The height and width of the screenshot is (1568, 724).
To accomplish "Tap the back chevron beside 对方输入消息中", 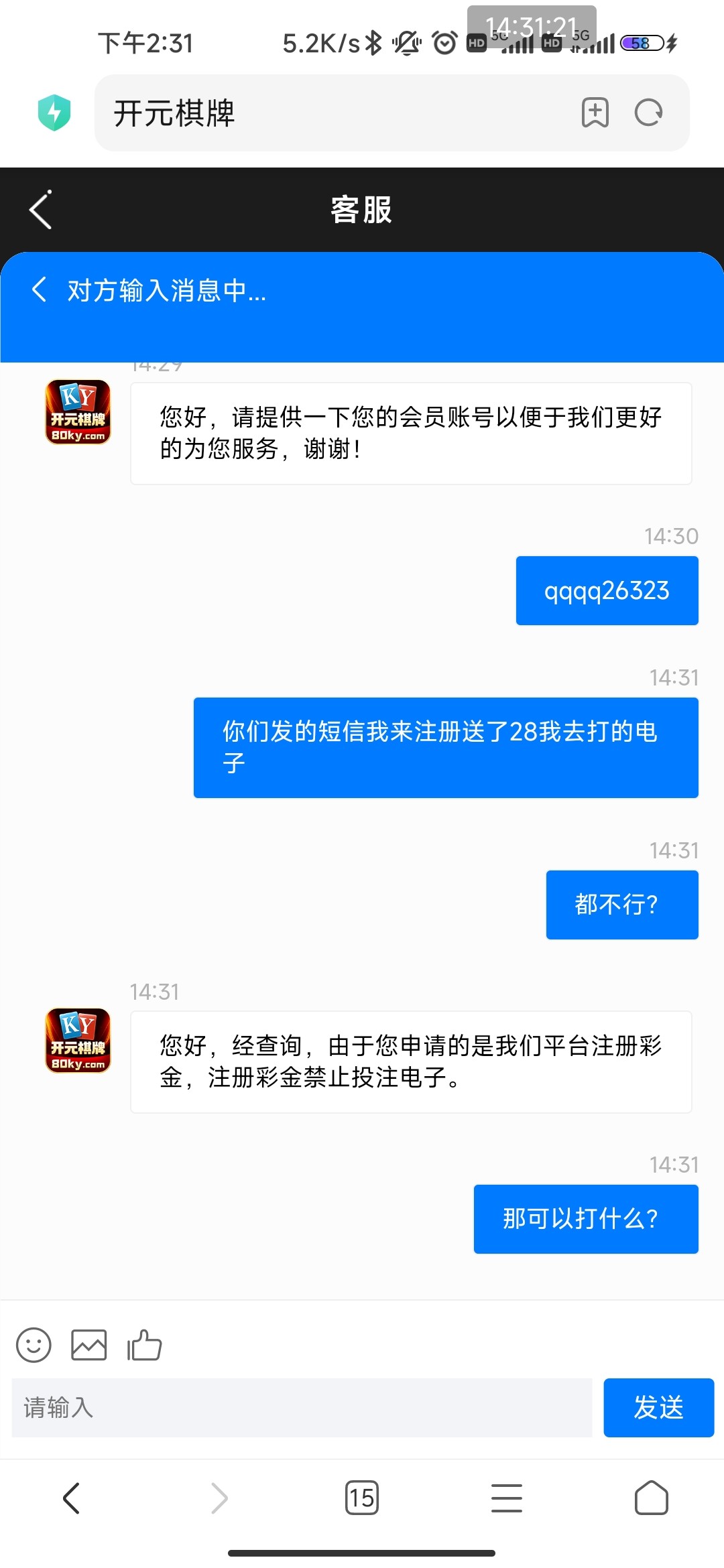I will [x=40, y=289].
